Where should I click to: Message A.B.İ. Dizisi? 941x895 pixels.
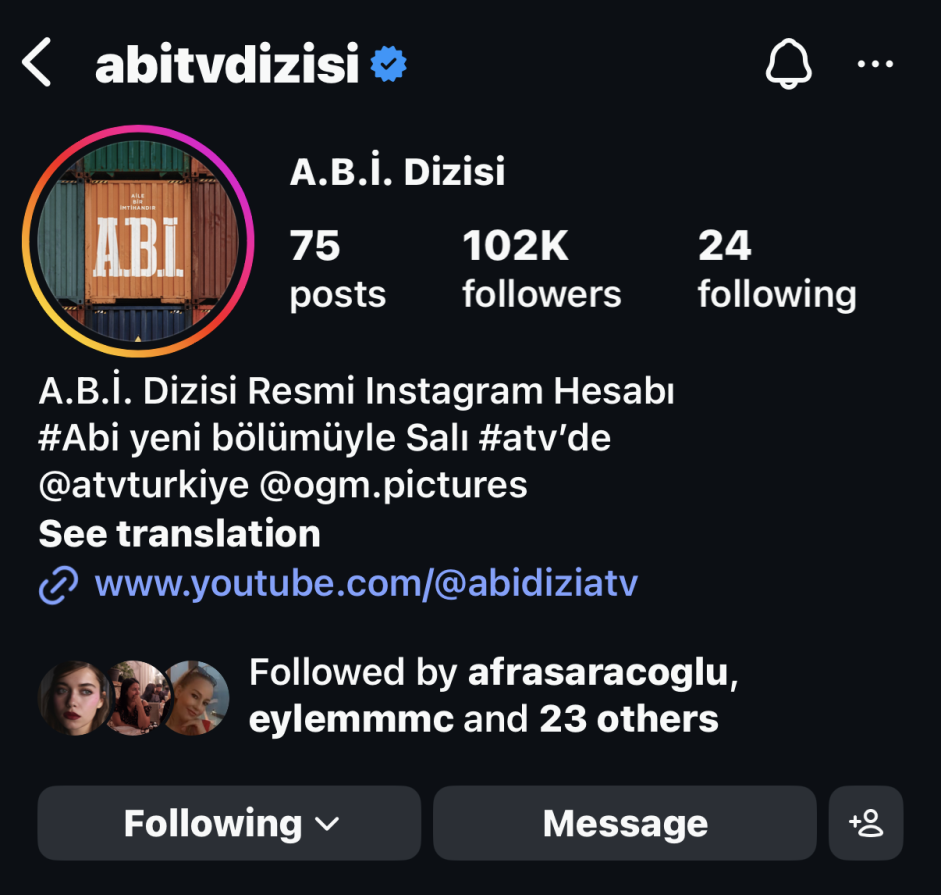pyautogui.click(x=624, y=823)
